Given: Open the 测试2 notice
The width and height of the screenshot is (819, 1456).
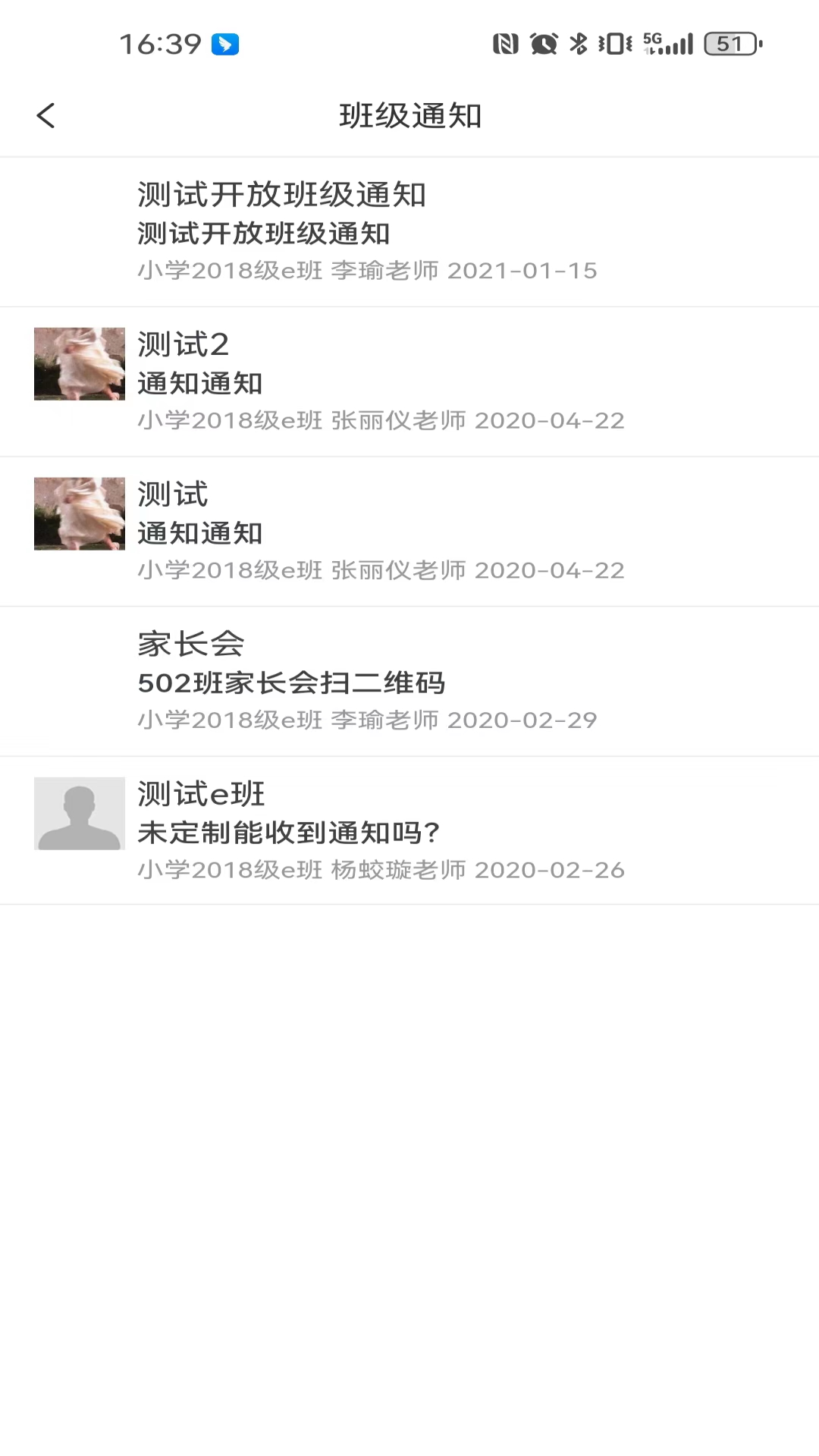Looking at the screenshot, I should pyautogui.click(x=409, y=381).
